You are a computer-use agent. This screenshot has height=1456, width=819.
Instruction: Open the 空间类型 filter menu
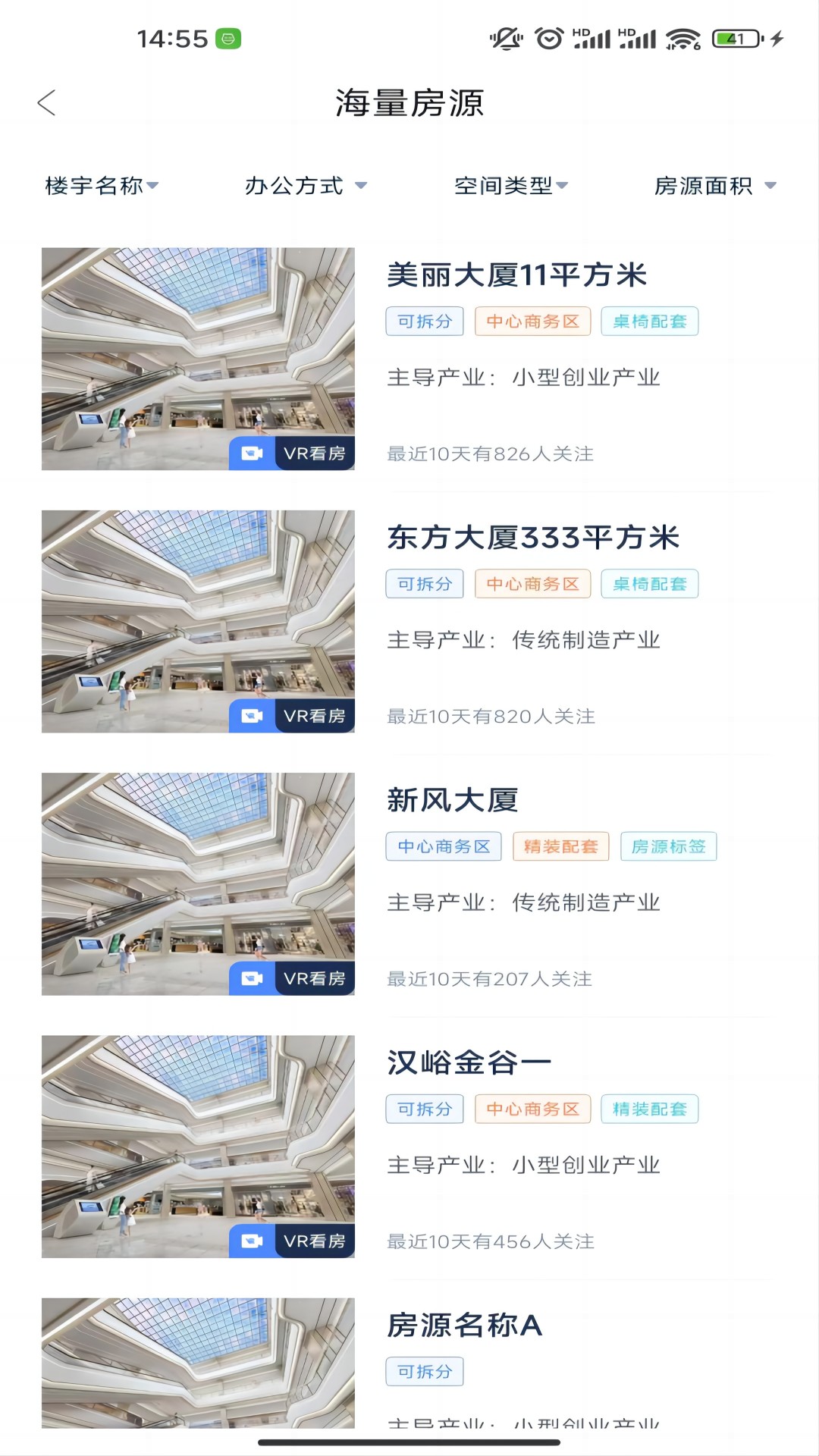point(510,184)
